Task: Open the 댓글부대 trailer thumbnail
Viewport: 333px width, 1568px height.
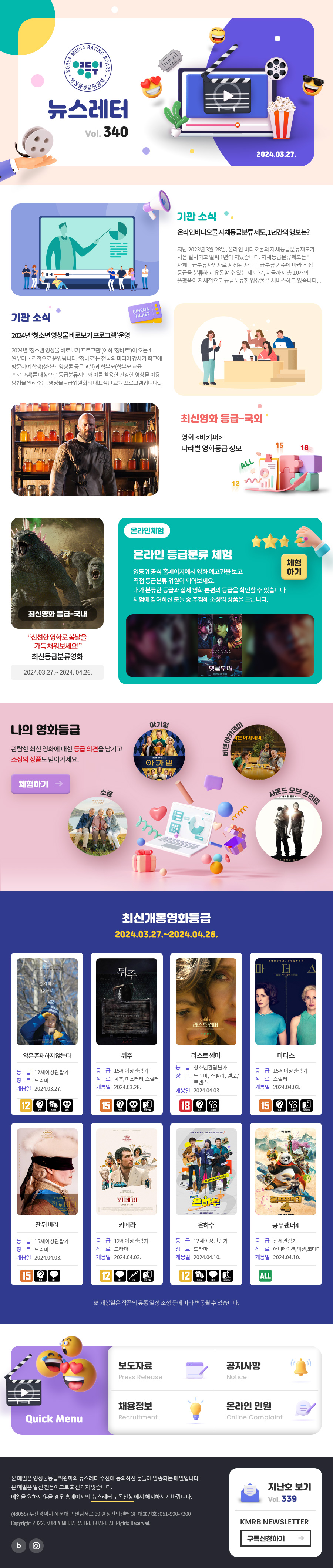Action: coord(220,646)
